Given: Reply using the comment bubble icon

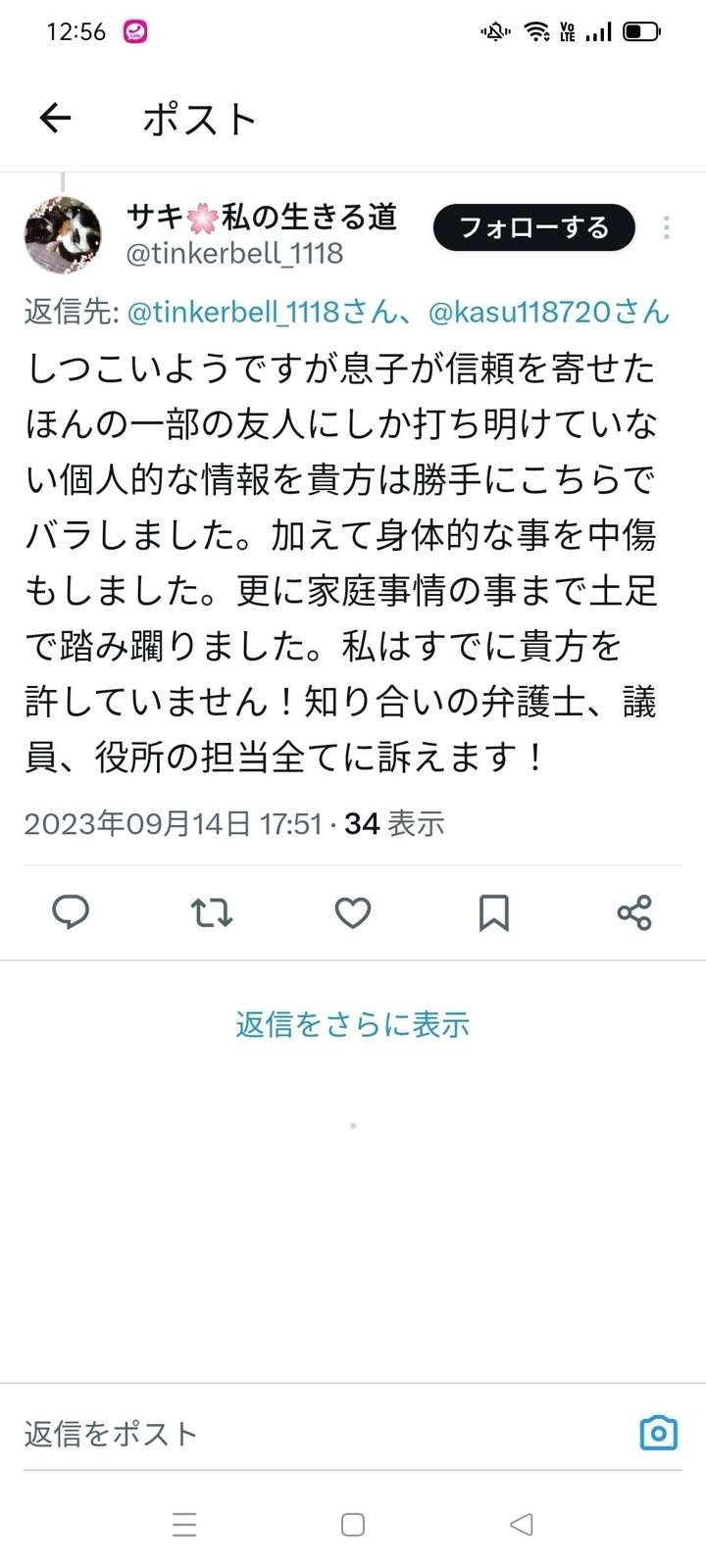Looking at the screenshot, I should (71, 912).
